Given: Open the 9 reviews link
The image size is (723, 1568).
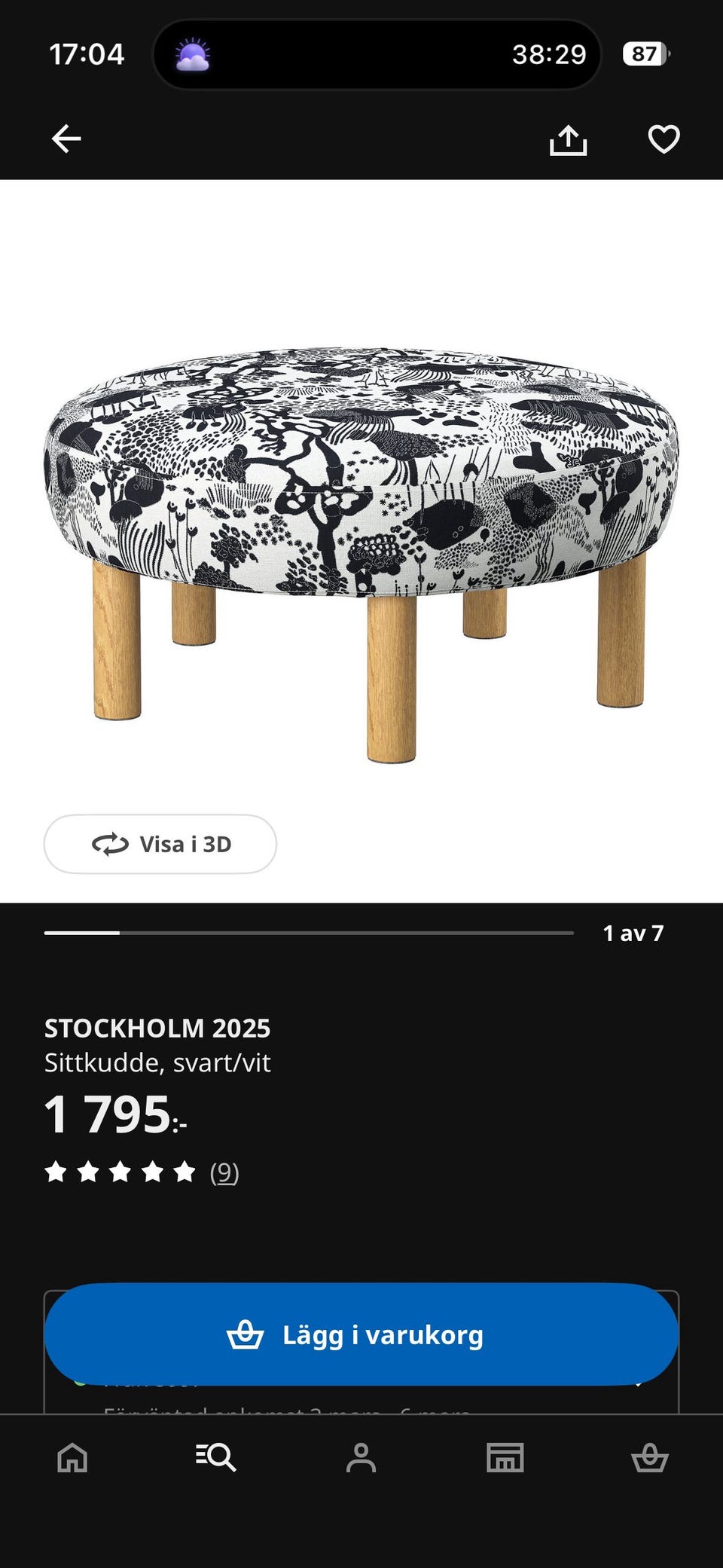Looking at the screenshot, I should point(224,1172).
